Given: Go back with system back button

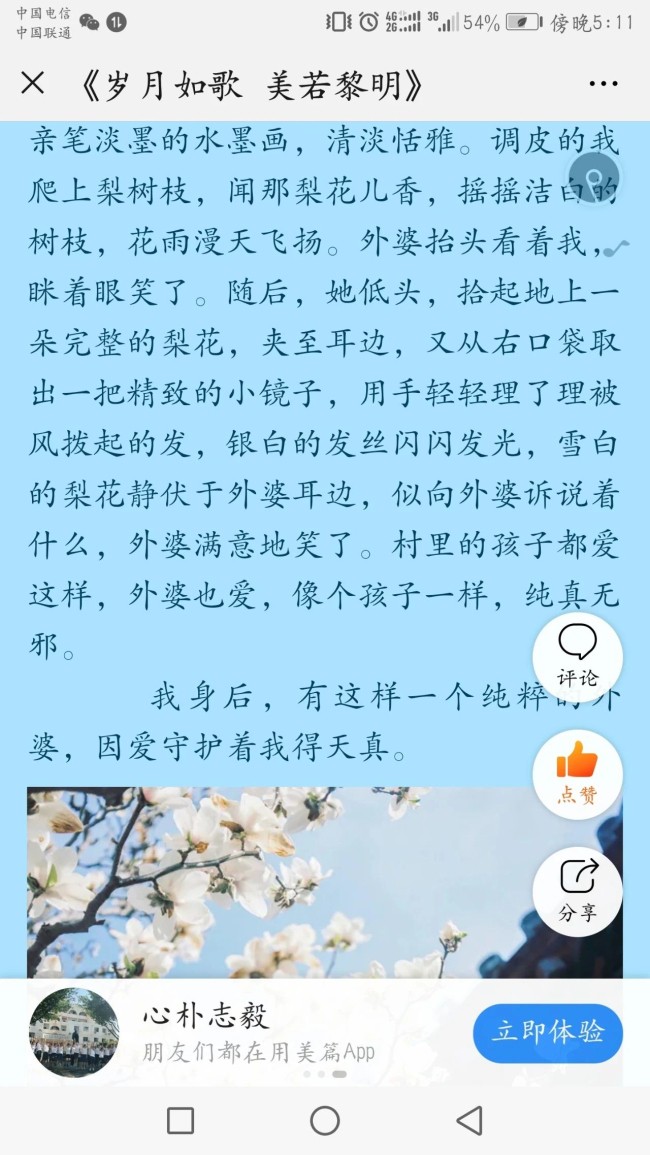Looking at the screenshot, I should pos(468,1120).
